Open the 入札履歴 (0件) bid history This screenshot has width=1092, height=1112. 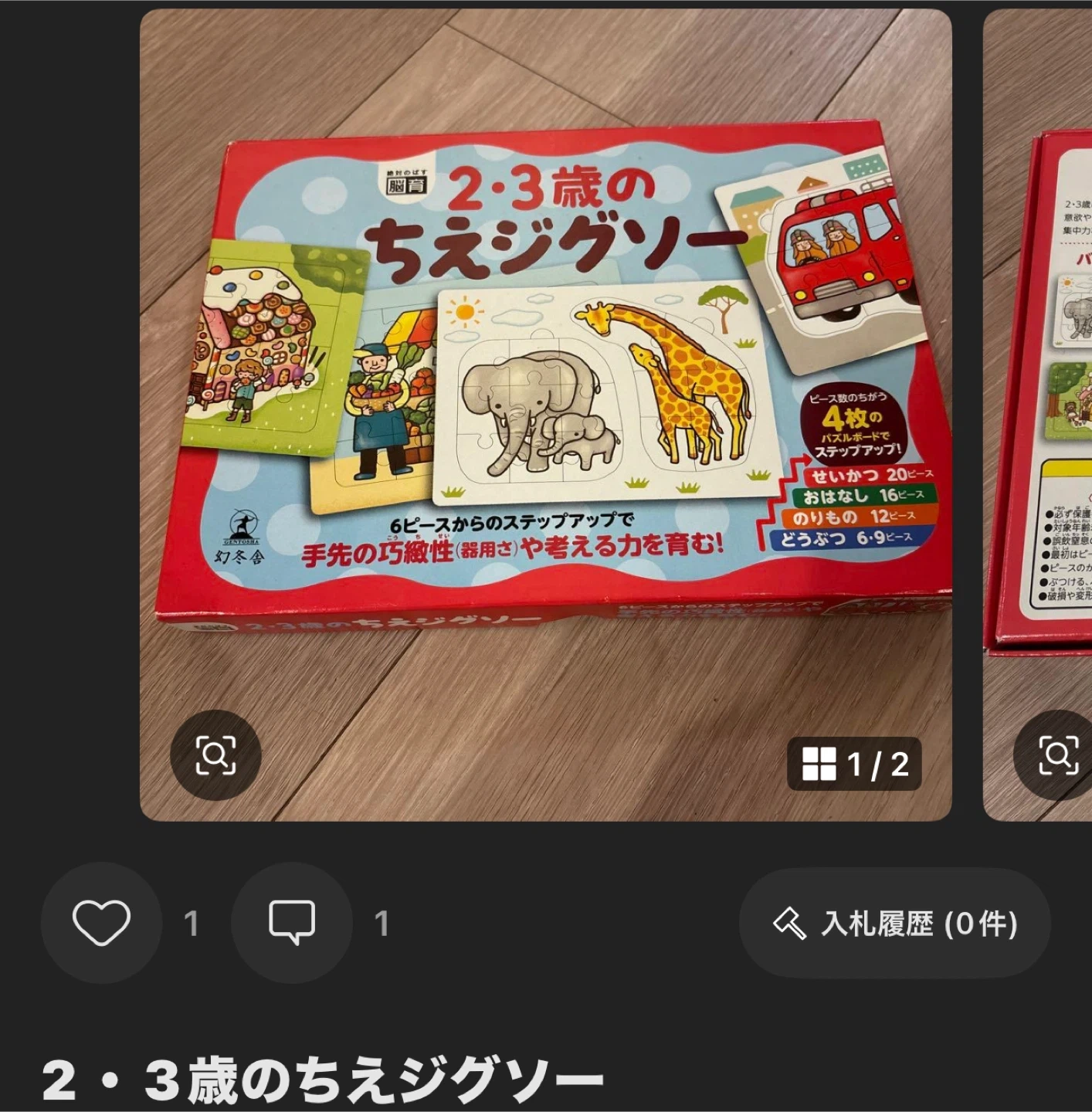click(895, 924)
